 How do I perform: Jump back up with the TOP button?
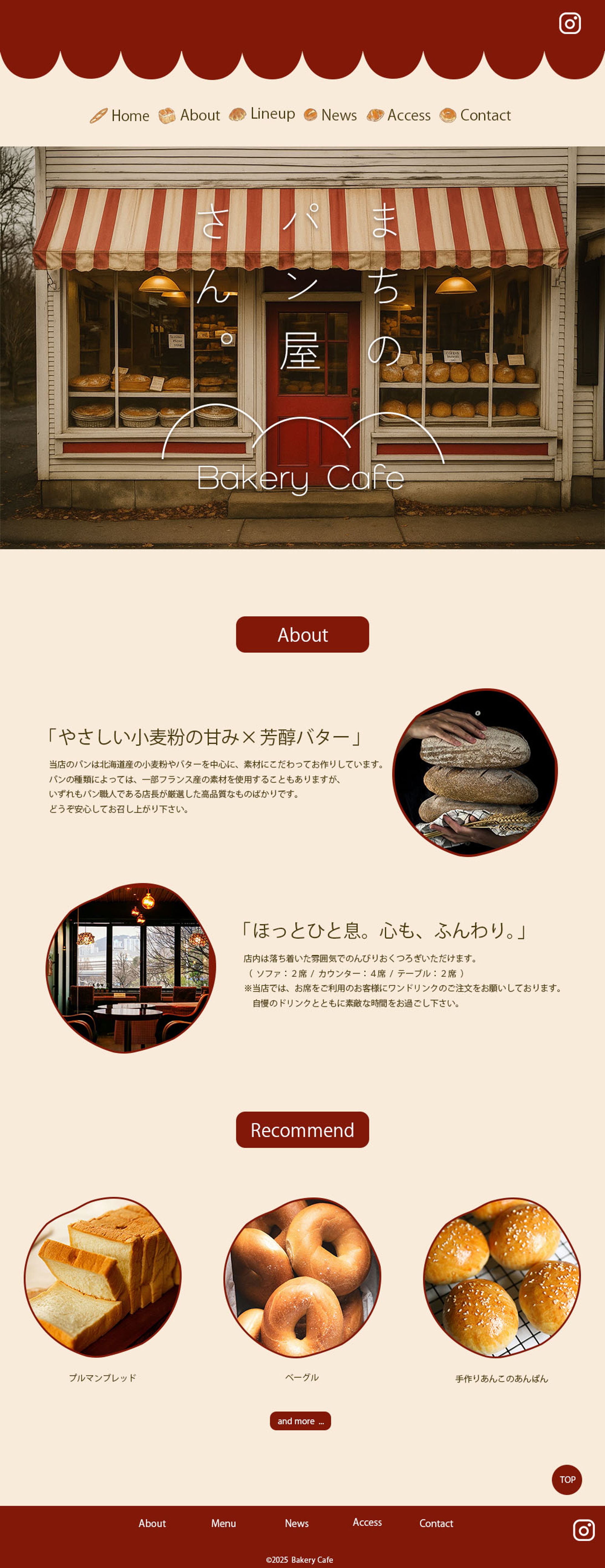click(x=566, y=1479)
